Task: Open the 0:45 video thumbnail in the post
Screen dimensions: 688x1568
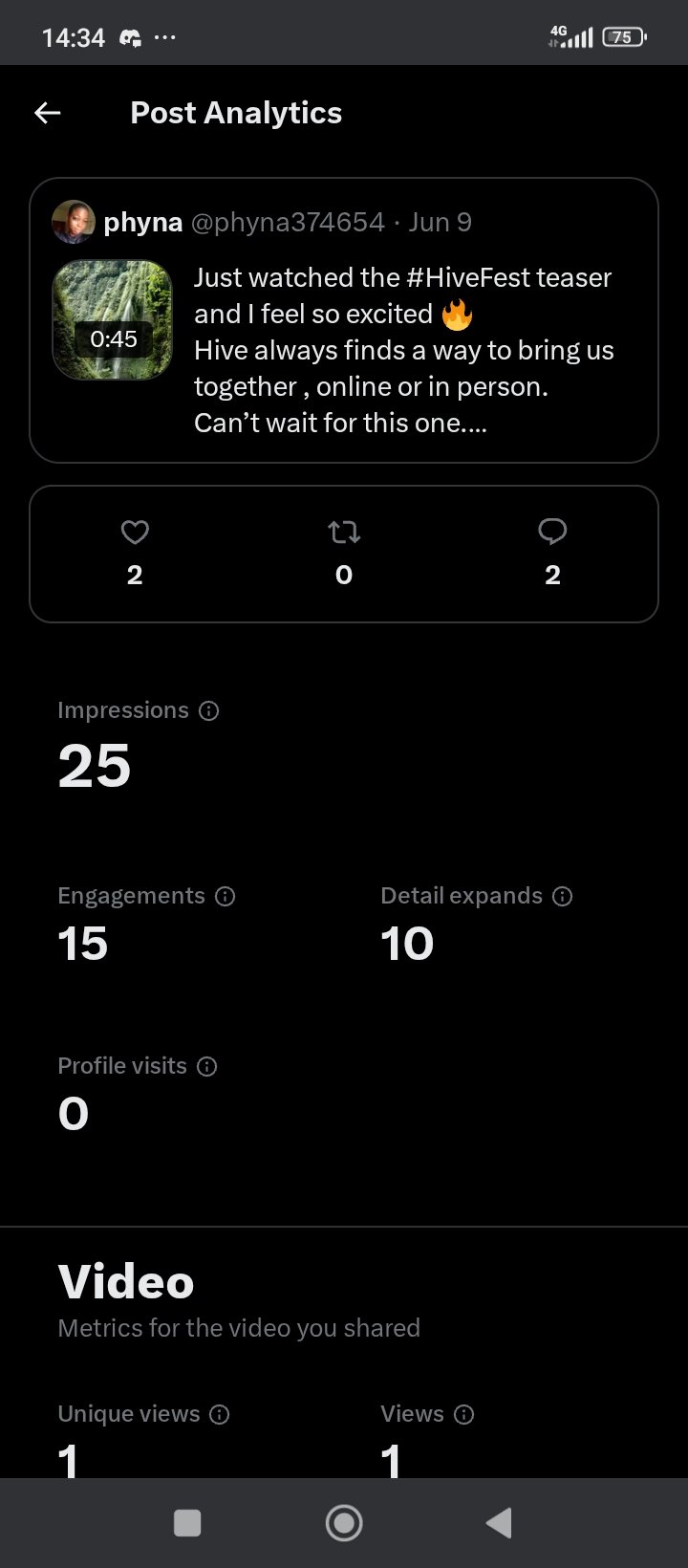Action: click(113, 320)
